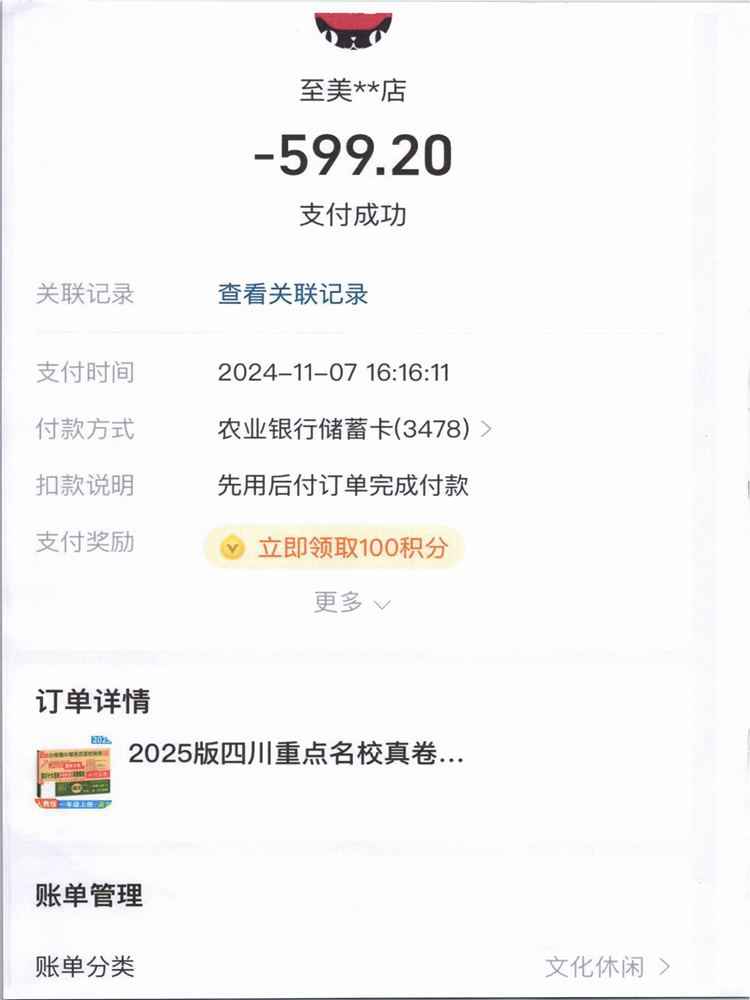Change 账单分类 文化休闲

(606, 967)
